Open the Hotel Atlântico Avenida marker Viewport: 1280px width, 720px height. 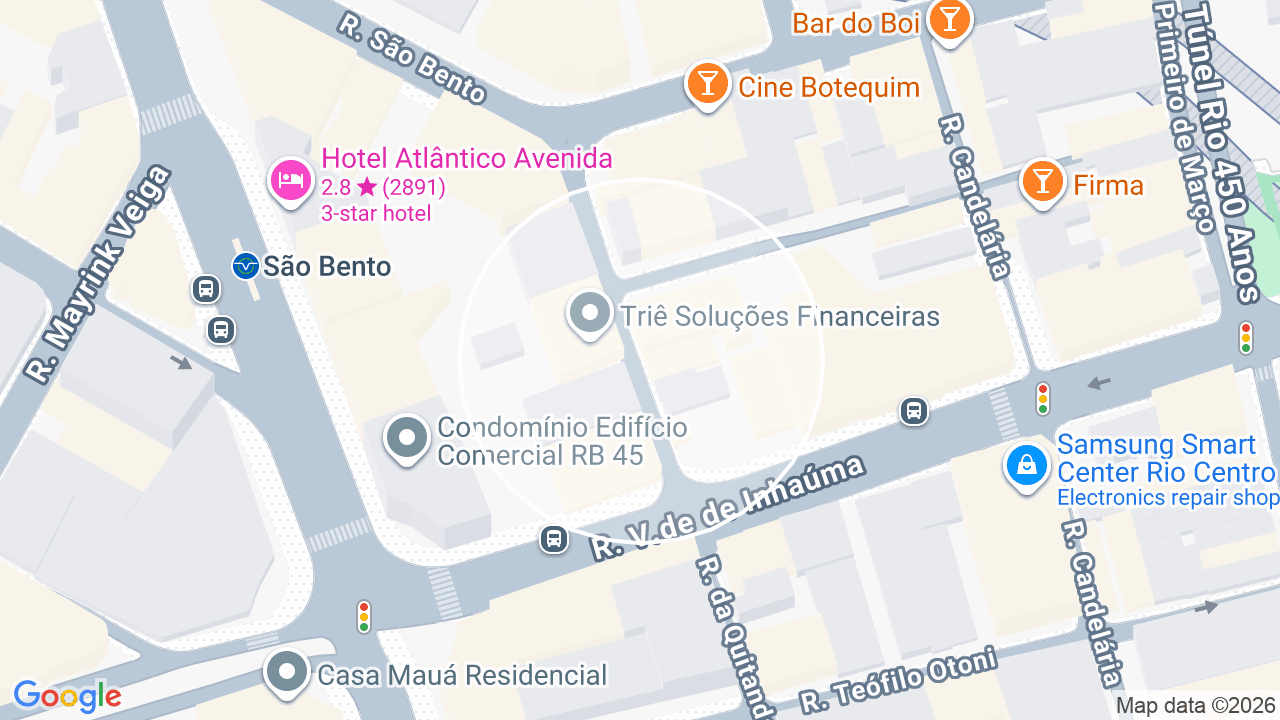[x=291, y=181]
